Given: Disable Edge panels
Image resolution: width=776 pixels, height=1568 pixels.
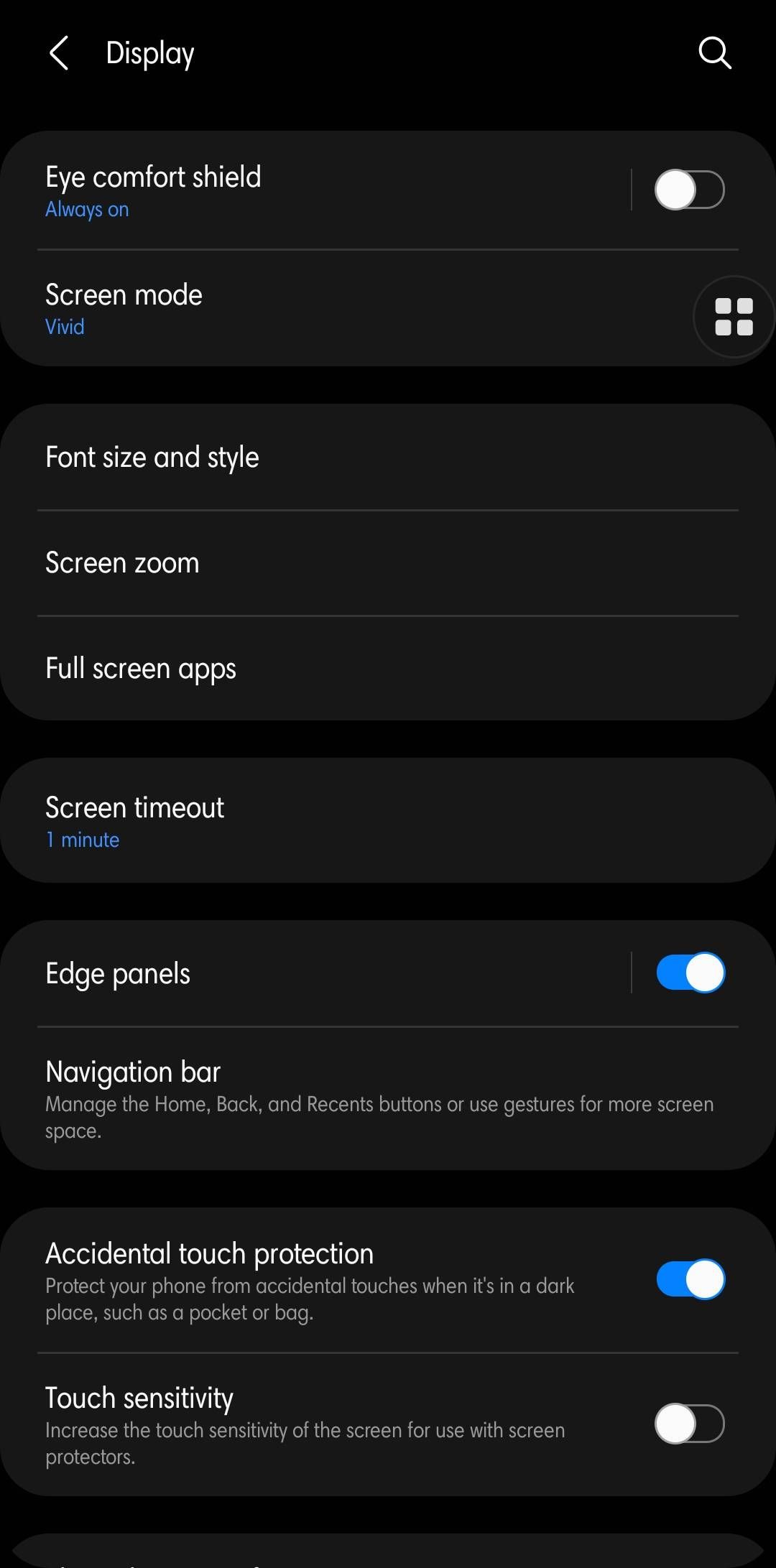Looking at the screenshot, I should 688,973.
